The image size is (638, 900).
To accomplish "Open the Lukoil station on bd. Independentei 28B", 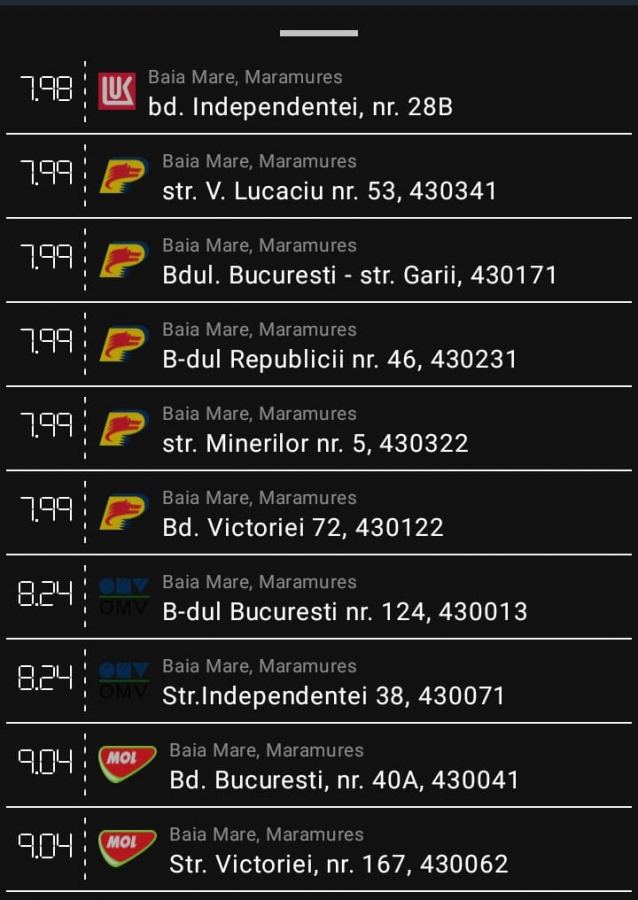I will (x=300, y=93).
